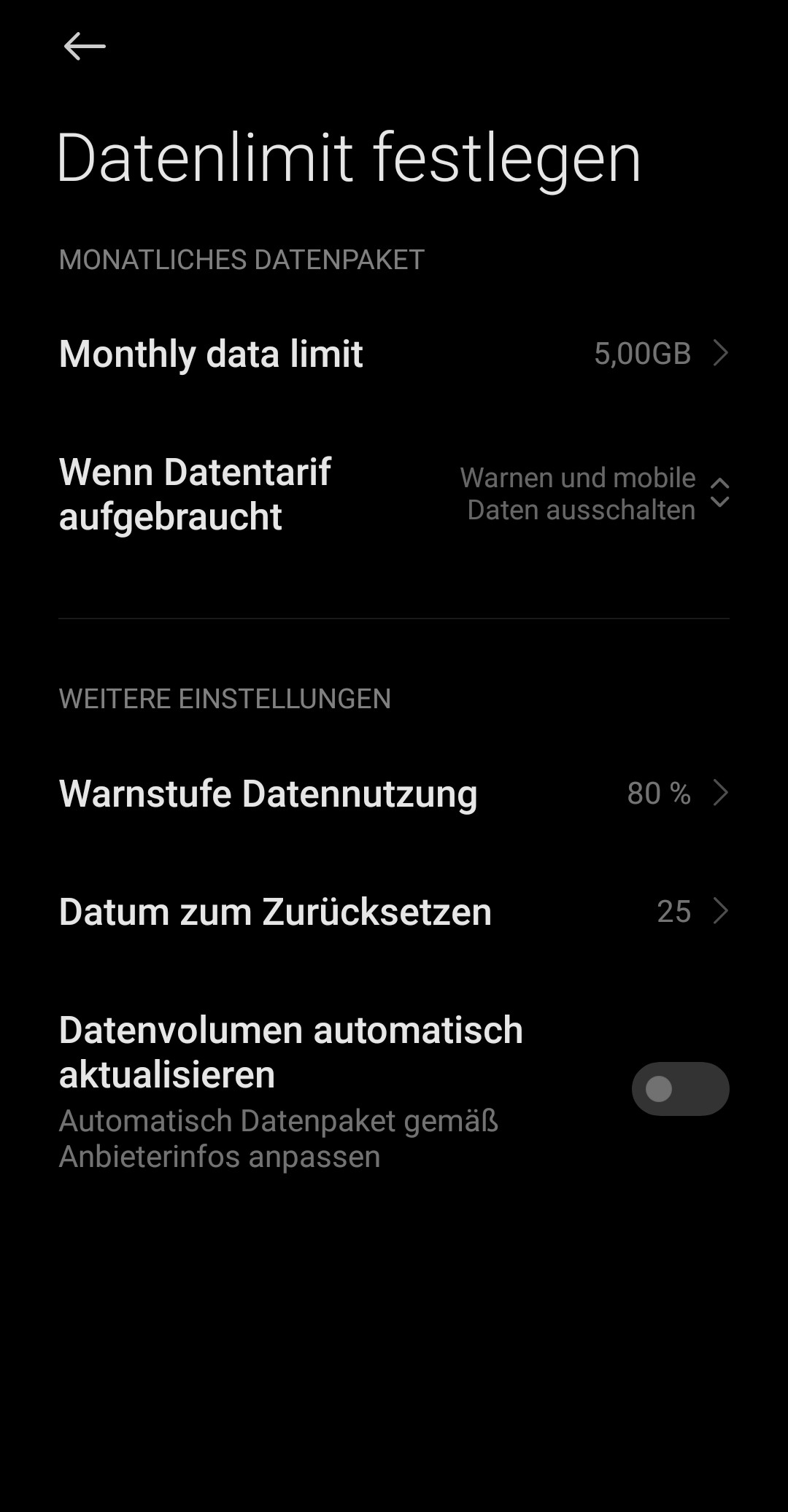Open Datum zum Zurücksetzen setting

(x=394, y=912)
